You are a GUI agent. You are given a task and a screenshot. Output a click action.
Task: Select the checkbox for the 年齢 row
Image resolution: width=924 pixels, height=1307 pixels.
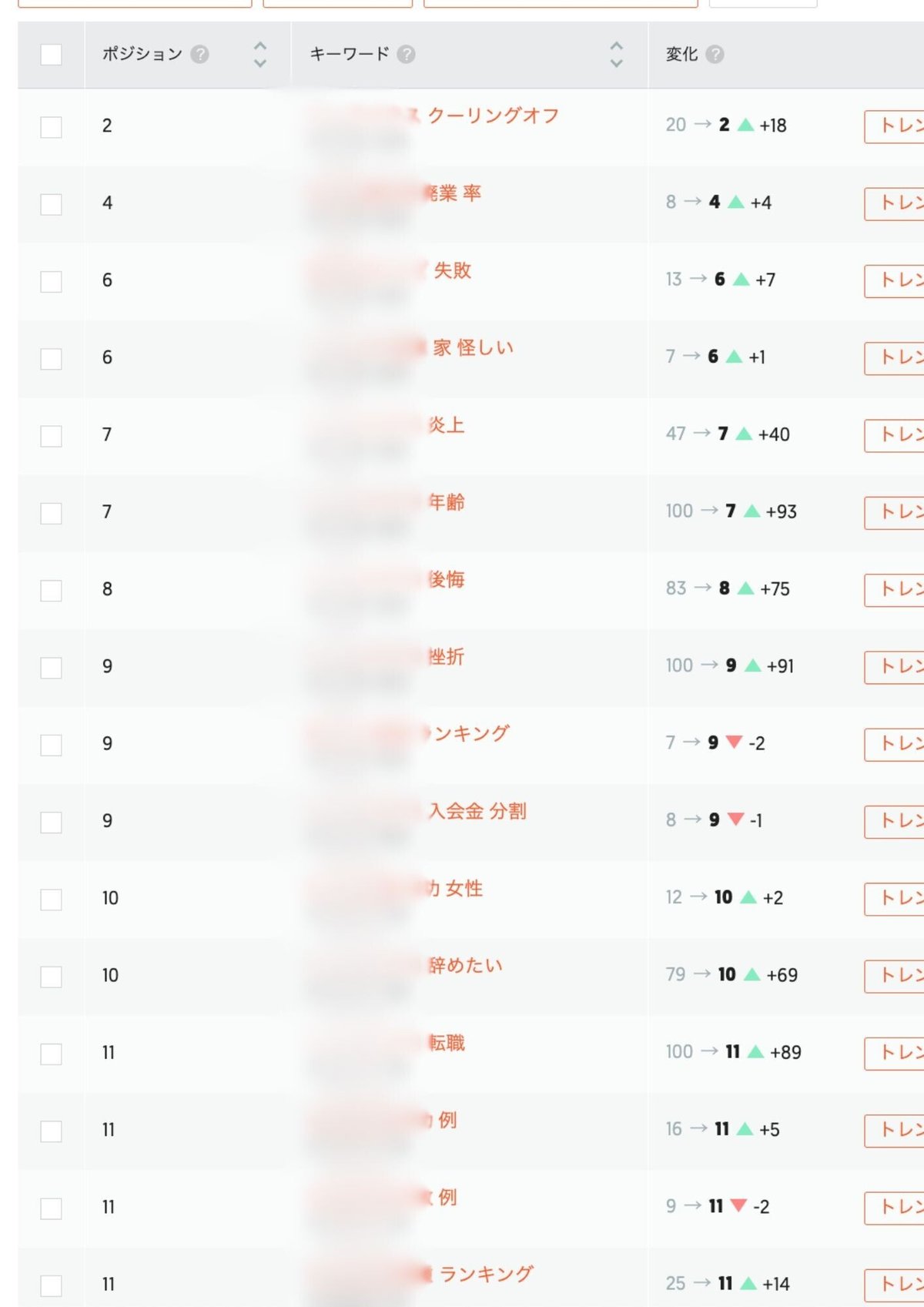click(51, 513)
